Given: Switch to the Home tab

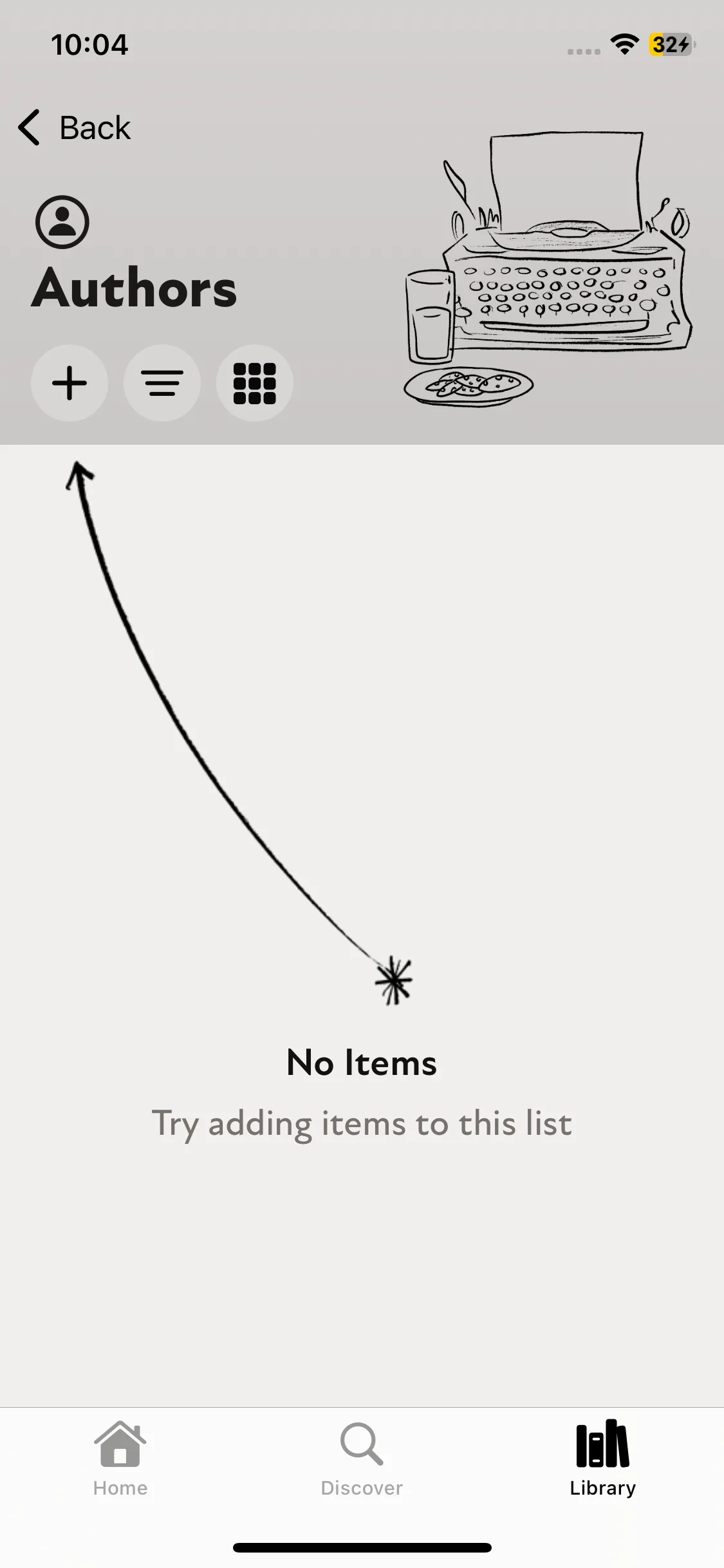Looking at the screenshot, I should coord(120,1459).
